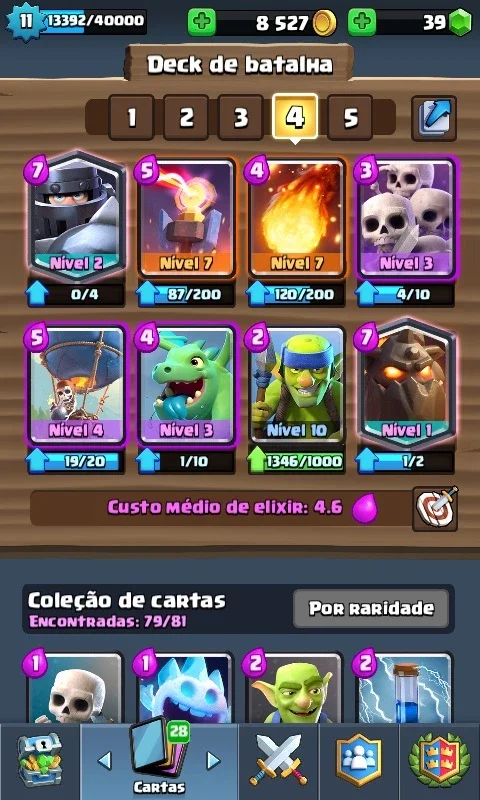Open the Baby Dragon Nível 3 card
Viewport: 480px width, 800px height.
(x=186, y=384)
